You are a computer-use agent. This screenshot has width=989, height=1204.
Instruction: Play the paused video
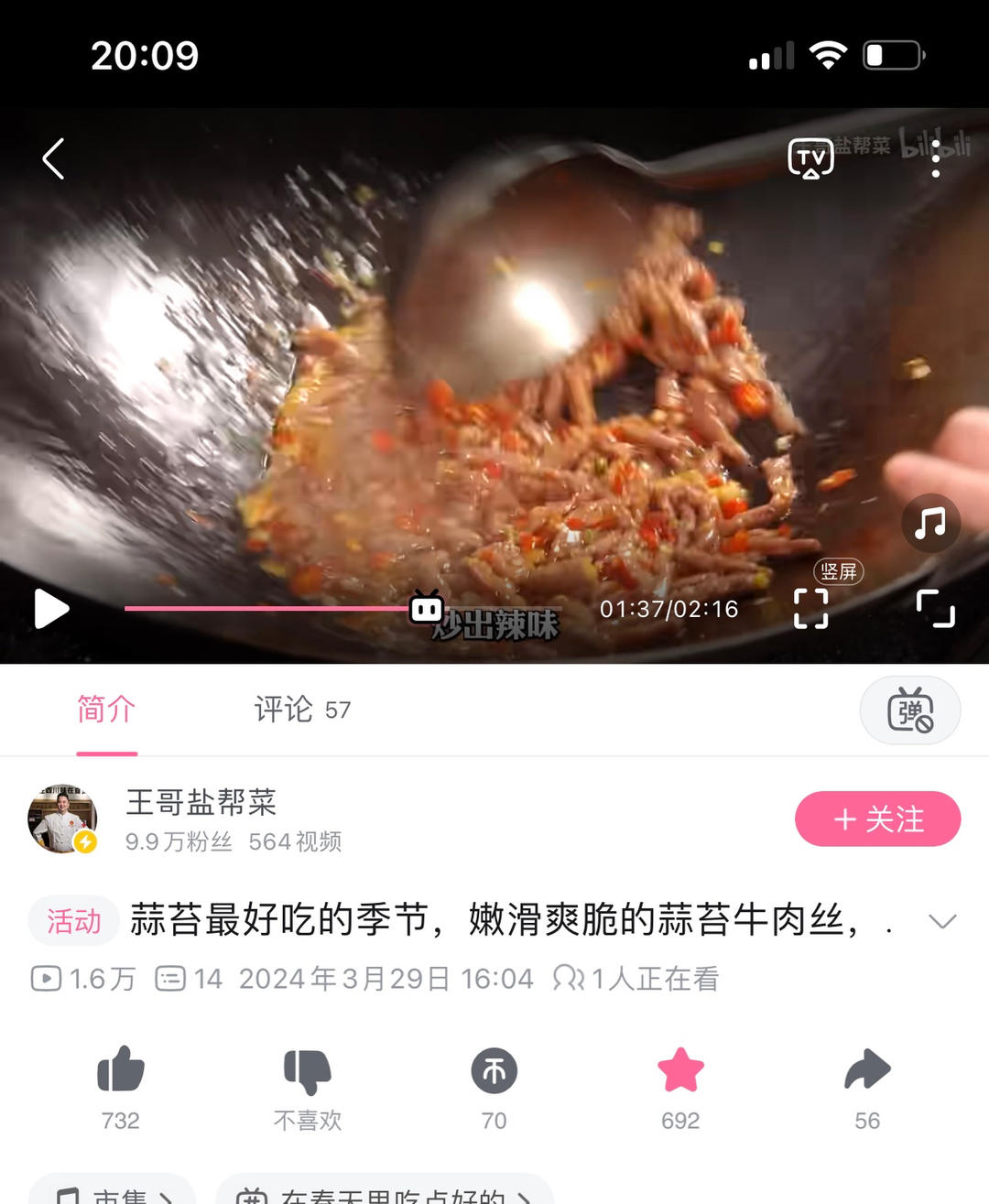point(51,609)
